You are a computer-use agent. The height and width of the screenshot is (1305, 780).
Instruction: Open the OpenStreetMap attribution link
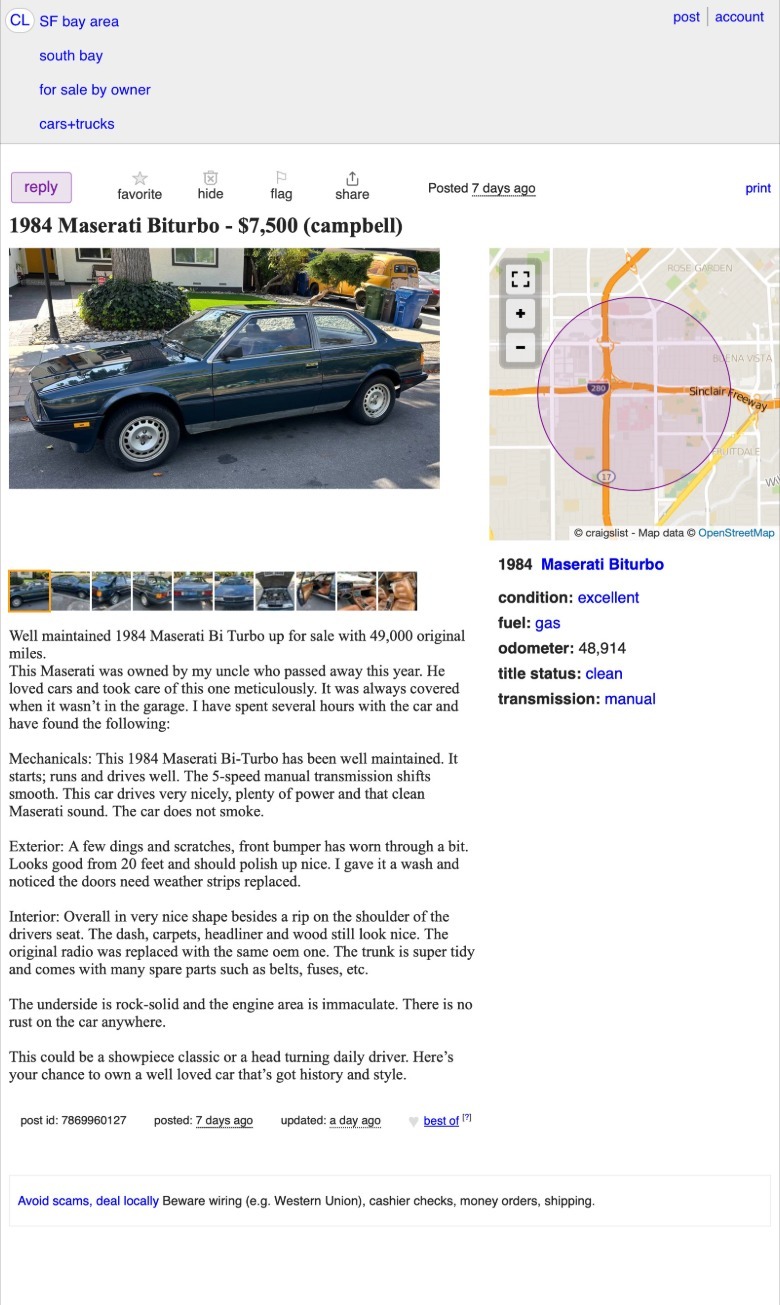[736, 533]
